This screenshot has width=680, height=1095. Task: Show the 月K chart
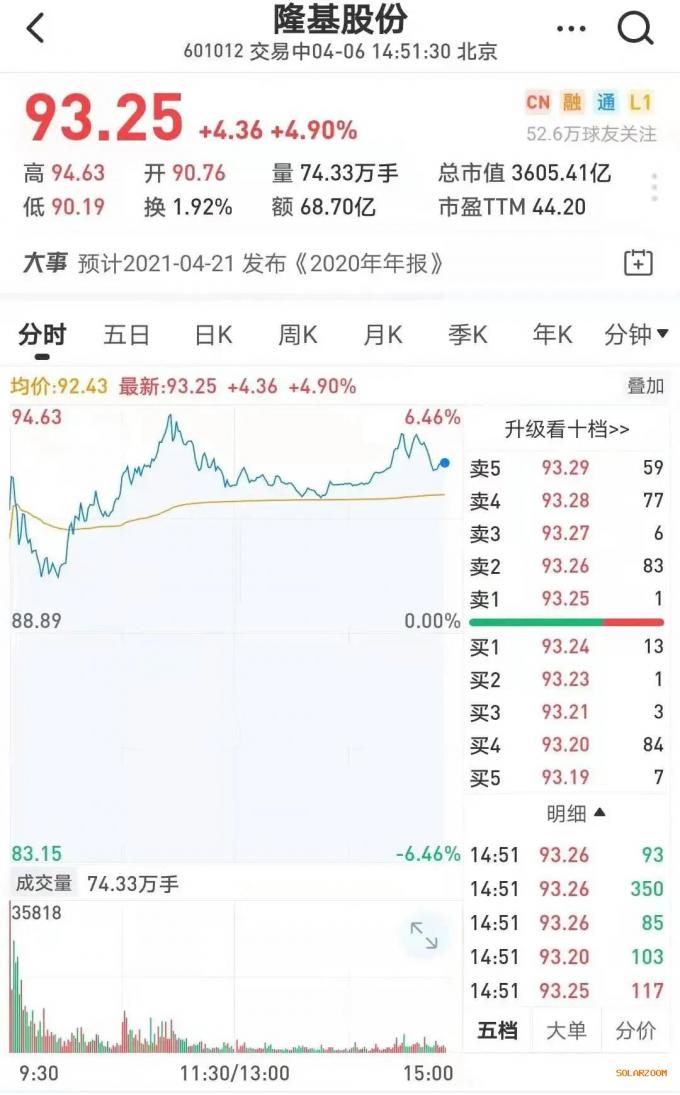pos(383,335)
